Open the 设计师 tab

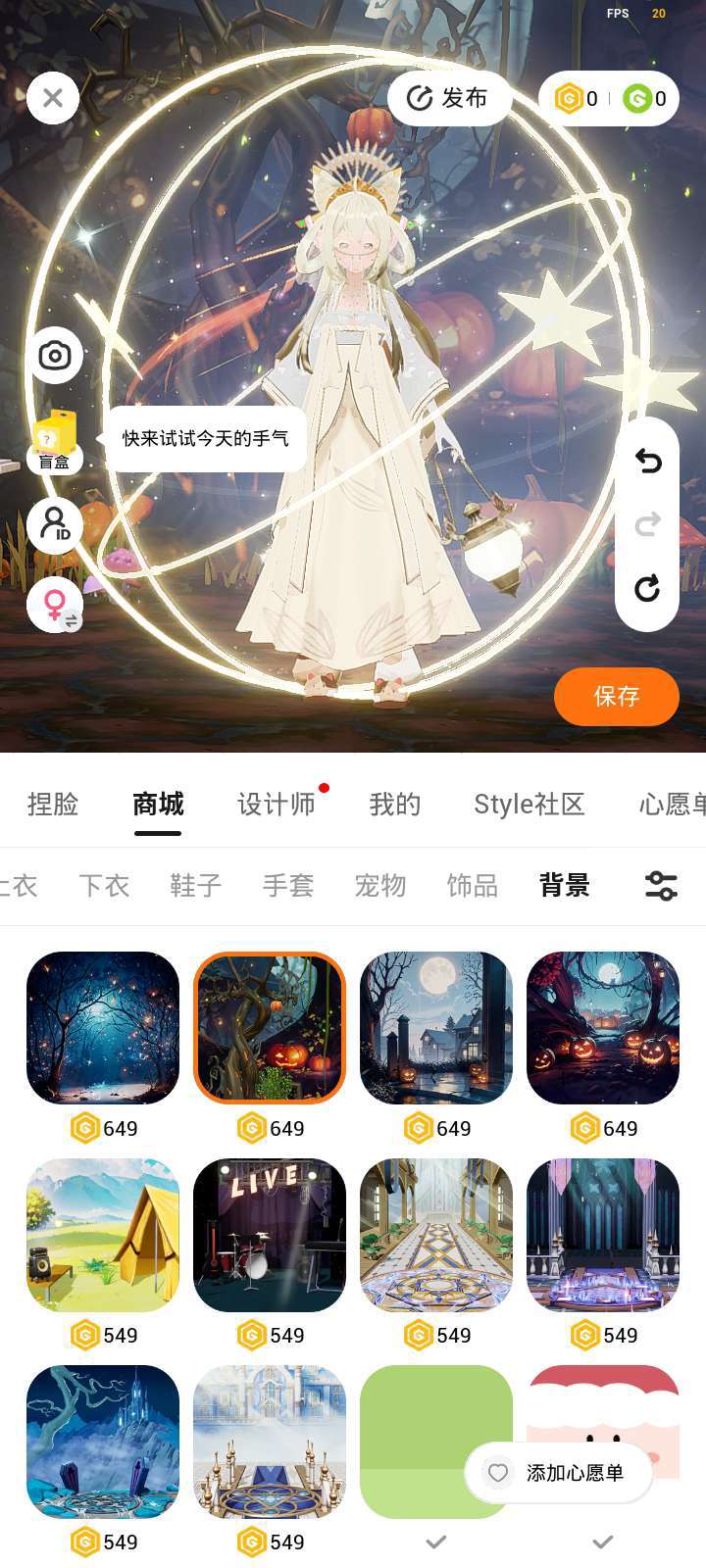point(277,805)
